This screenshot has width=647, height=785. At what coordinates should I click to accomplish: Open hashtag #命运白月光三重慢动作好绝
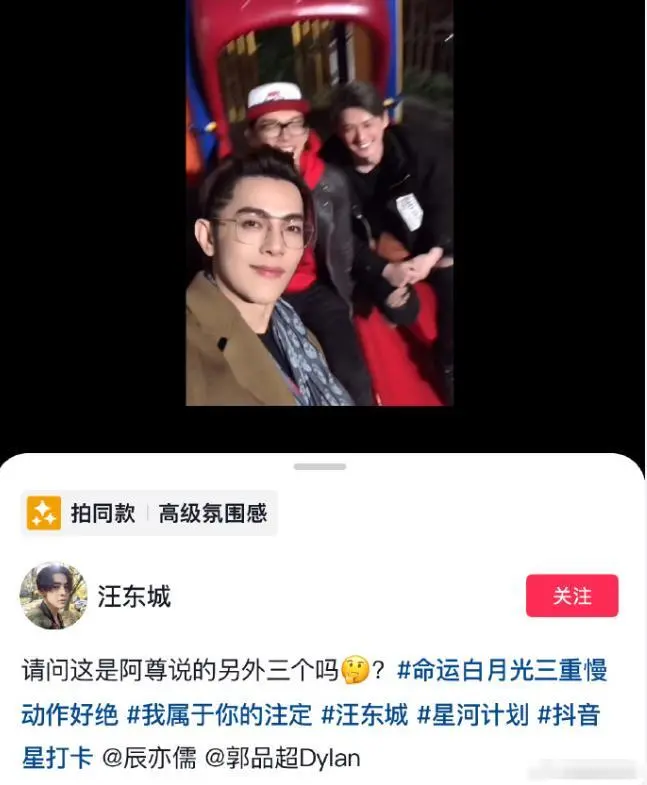(x=501, y=669)
